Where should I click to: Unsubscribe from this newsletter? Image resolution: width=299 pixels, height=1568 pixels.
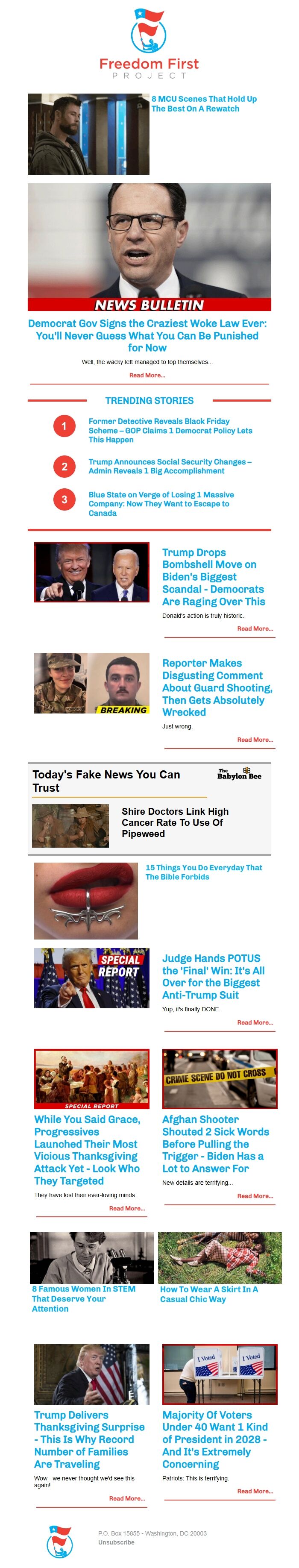coord(116,1542)
